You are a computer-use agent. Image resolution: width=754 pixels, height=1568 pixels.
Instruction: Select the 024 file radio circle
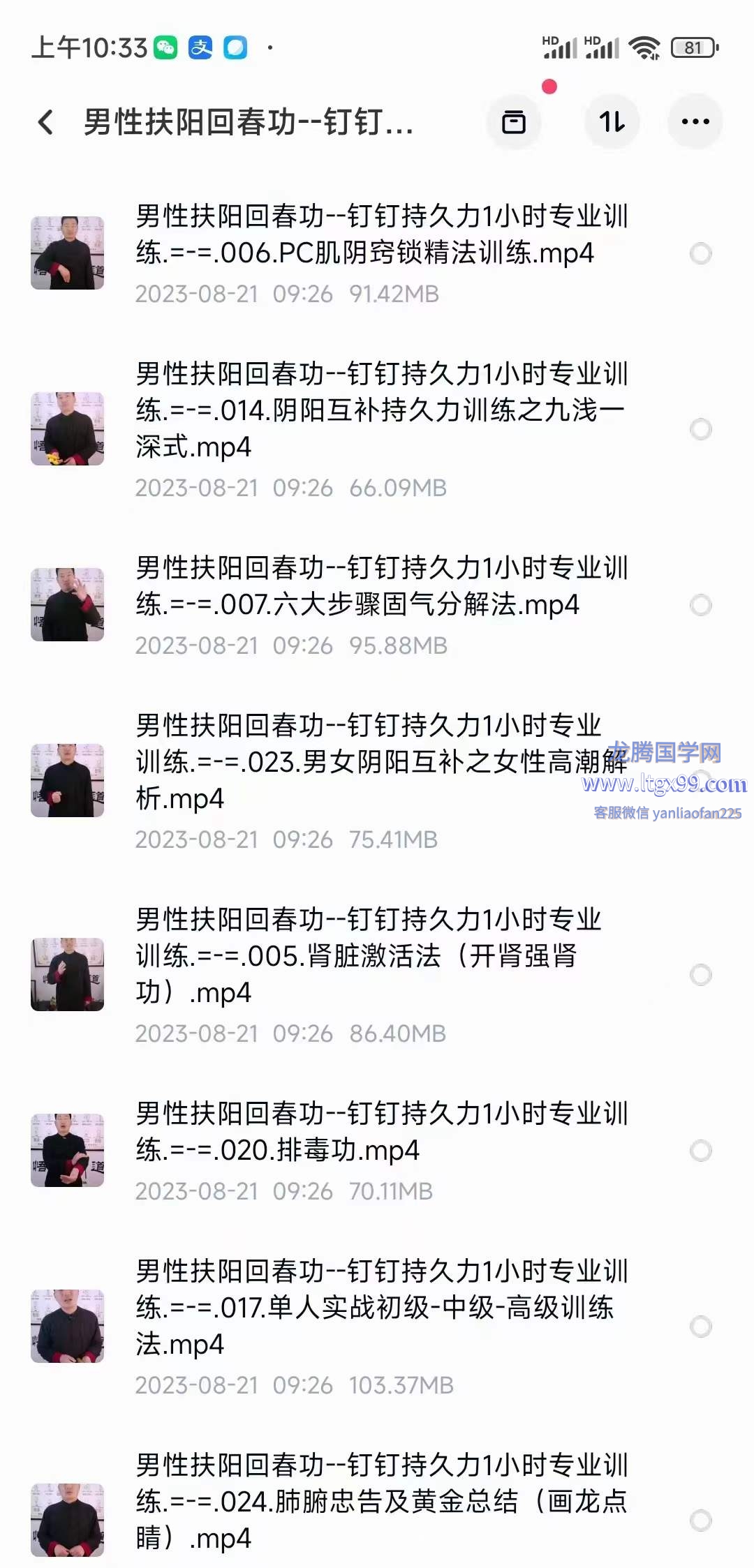(x=700, y=1521)
